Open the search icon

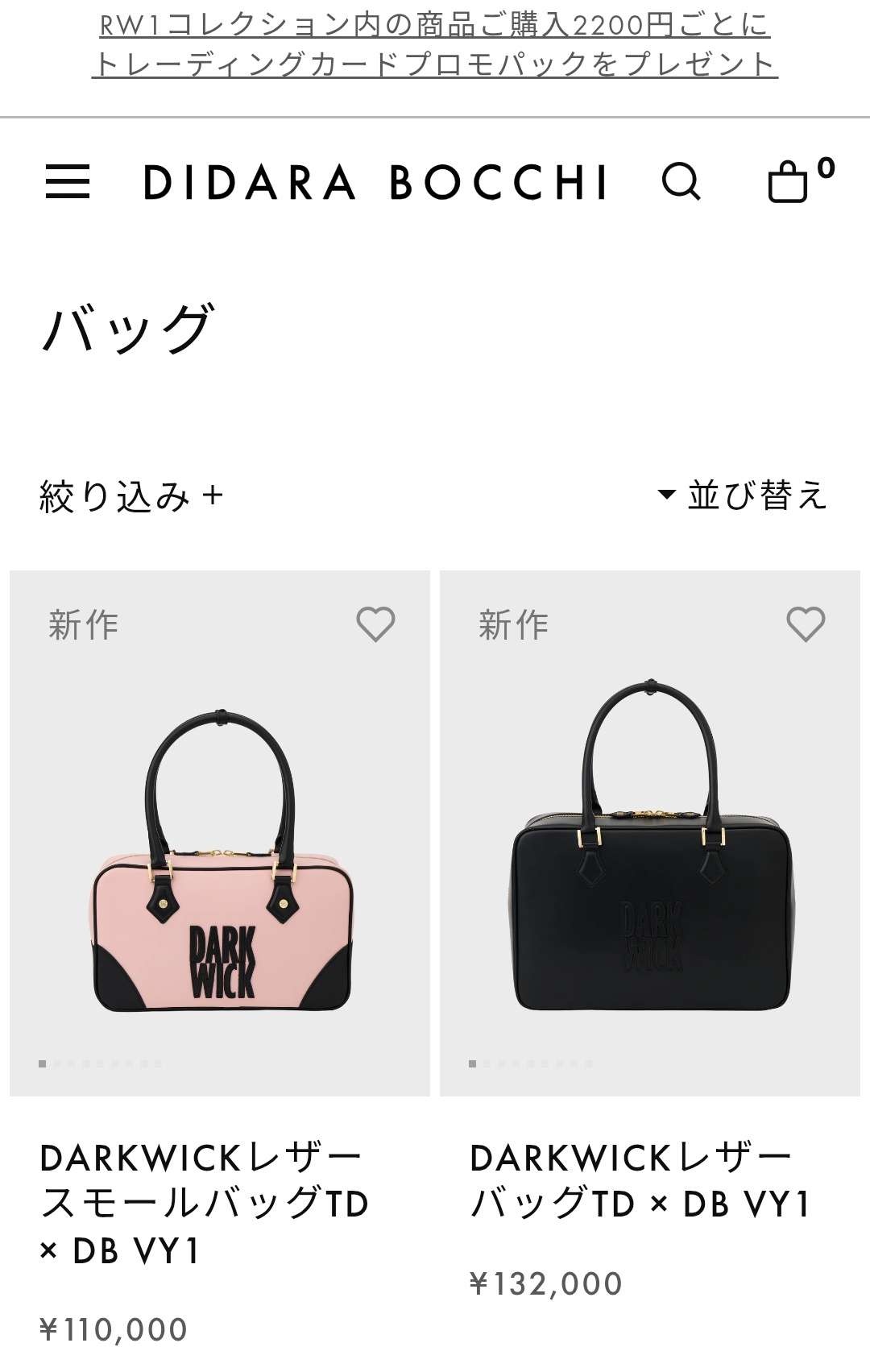681,181
